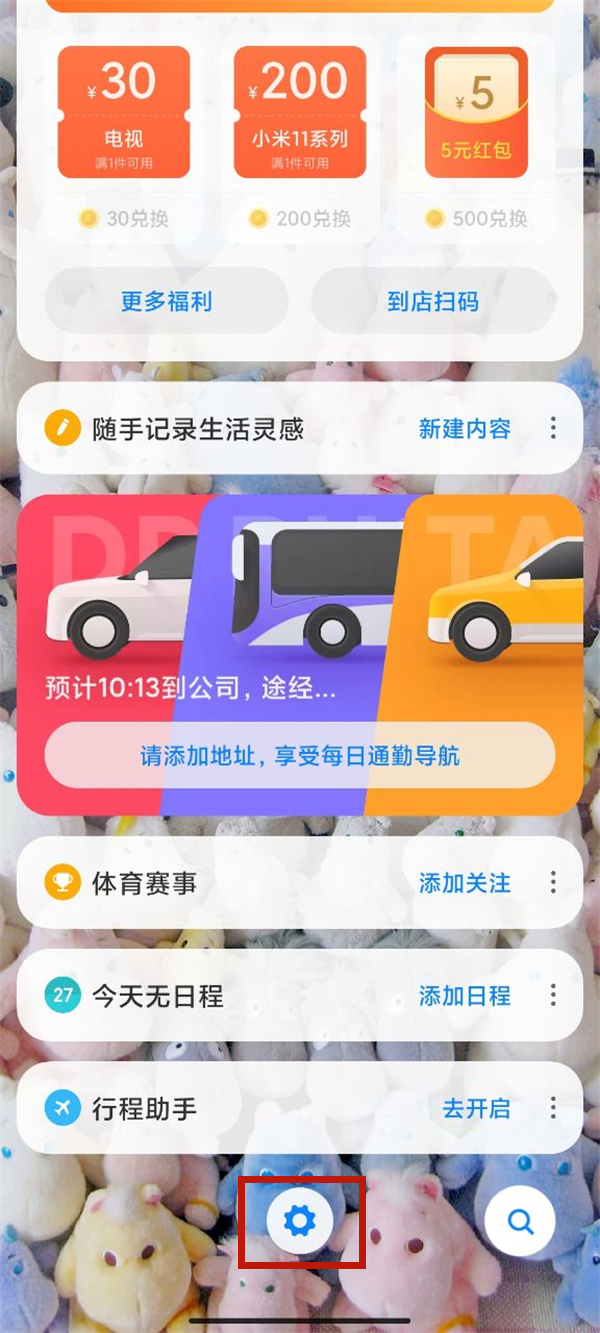Open overflow menu on 行程助手 card
The height and width of the screenshot is (1333, 600).
pyautogui.click(x=553, y=1108)
